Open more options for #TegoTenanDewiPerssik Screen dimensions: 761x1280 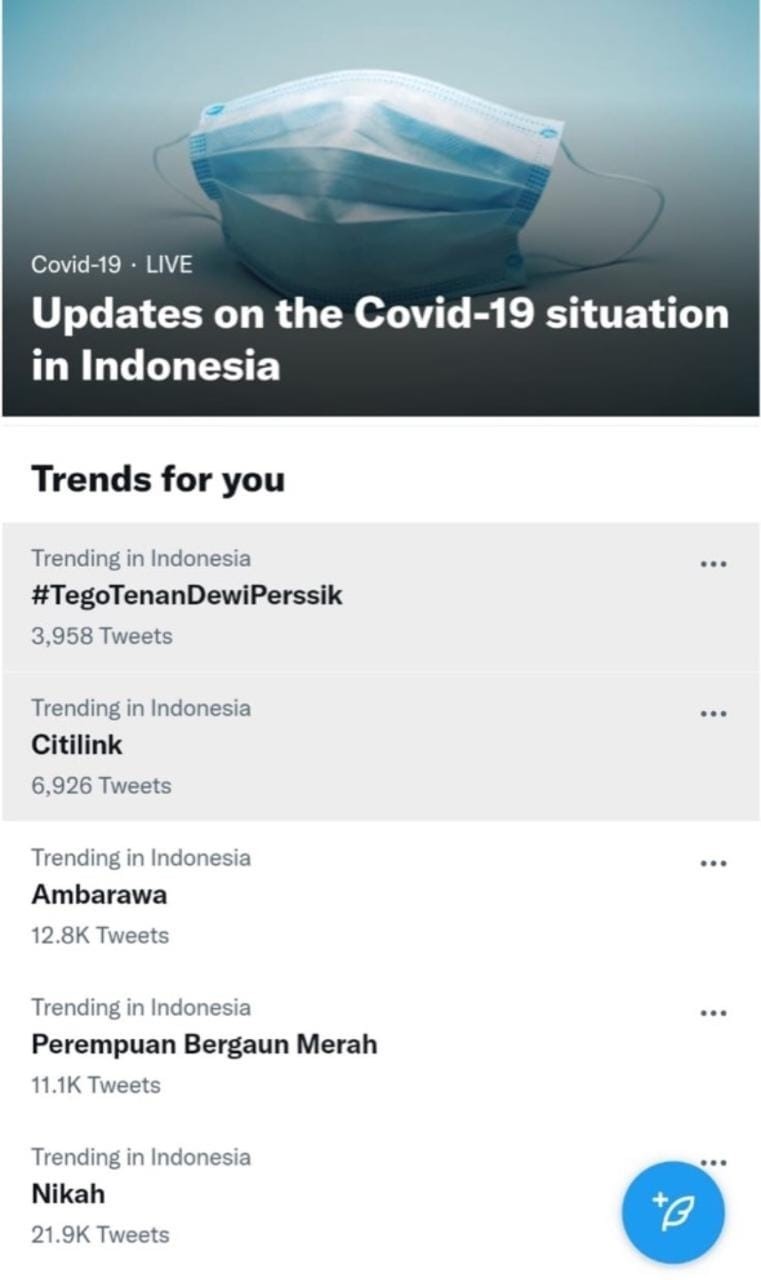pos(713,563)
